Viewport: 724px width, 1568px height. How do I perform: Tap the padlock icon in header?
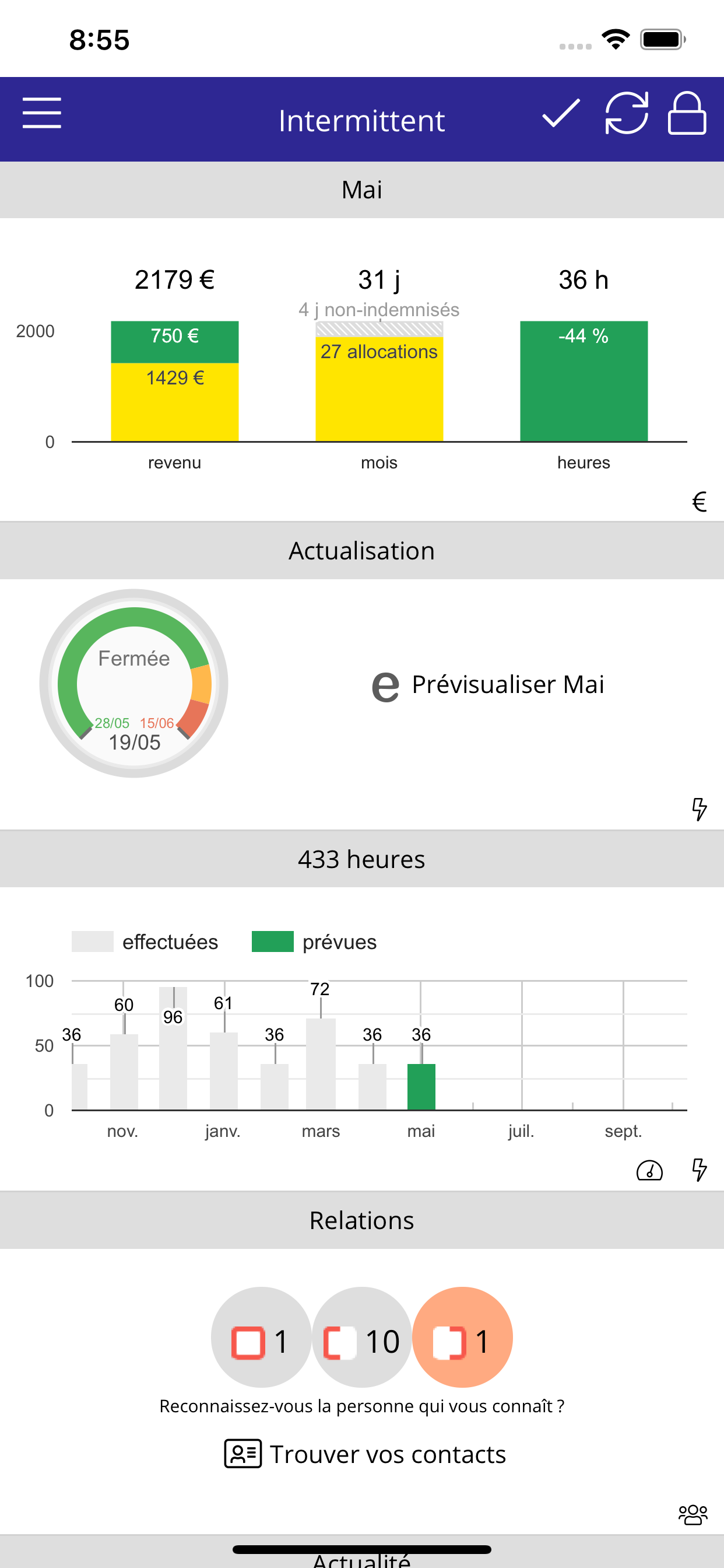(x=687, y=113)
